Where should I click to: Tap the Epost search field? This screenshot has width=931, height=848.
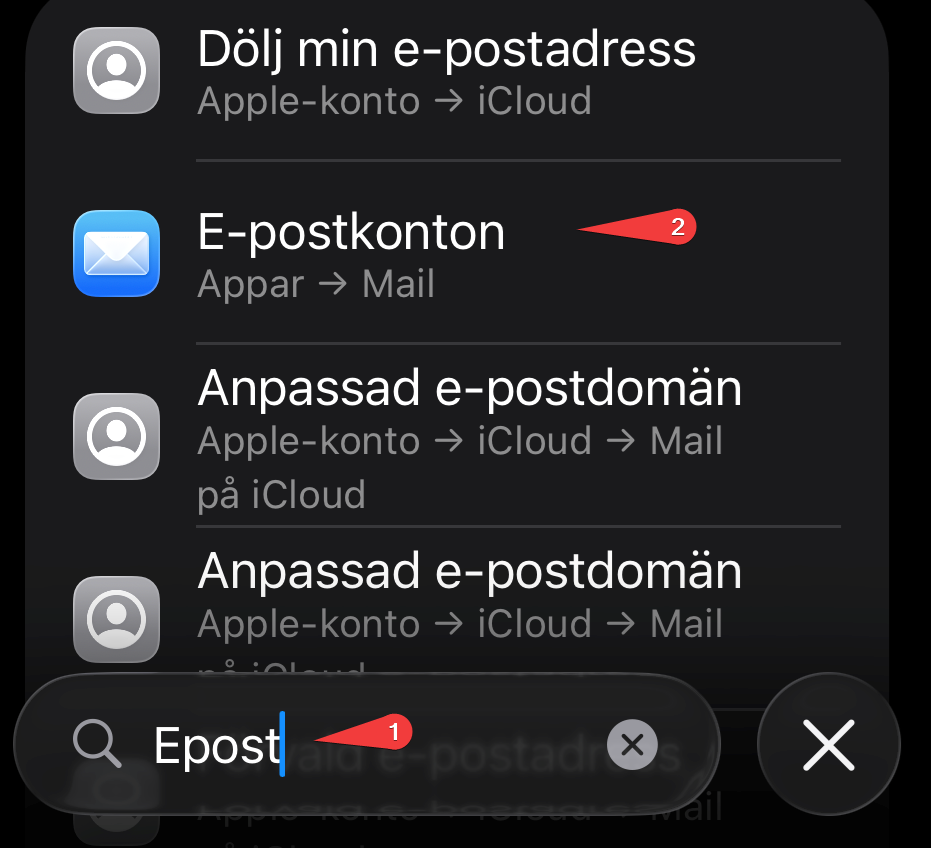pyautogui.click(x=368, y=744)
